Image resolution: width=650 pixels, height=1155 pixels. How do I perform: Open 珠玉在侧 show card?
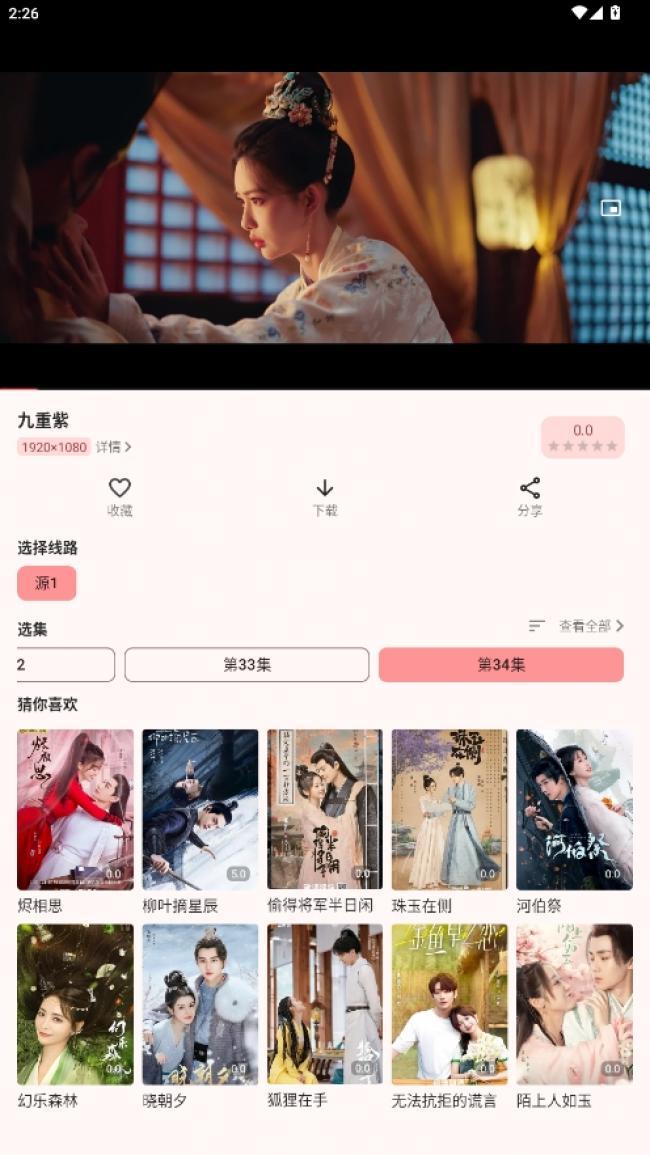(x=449, y=810)
